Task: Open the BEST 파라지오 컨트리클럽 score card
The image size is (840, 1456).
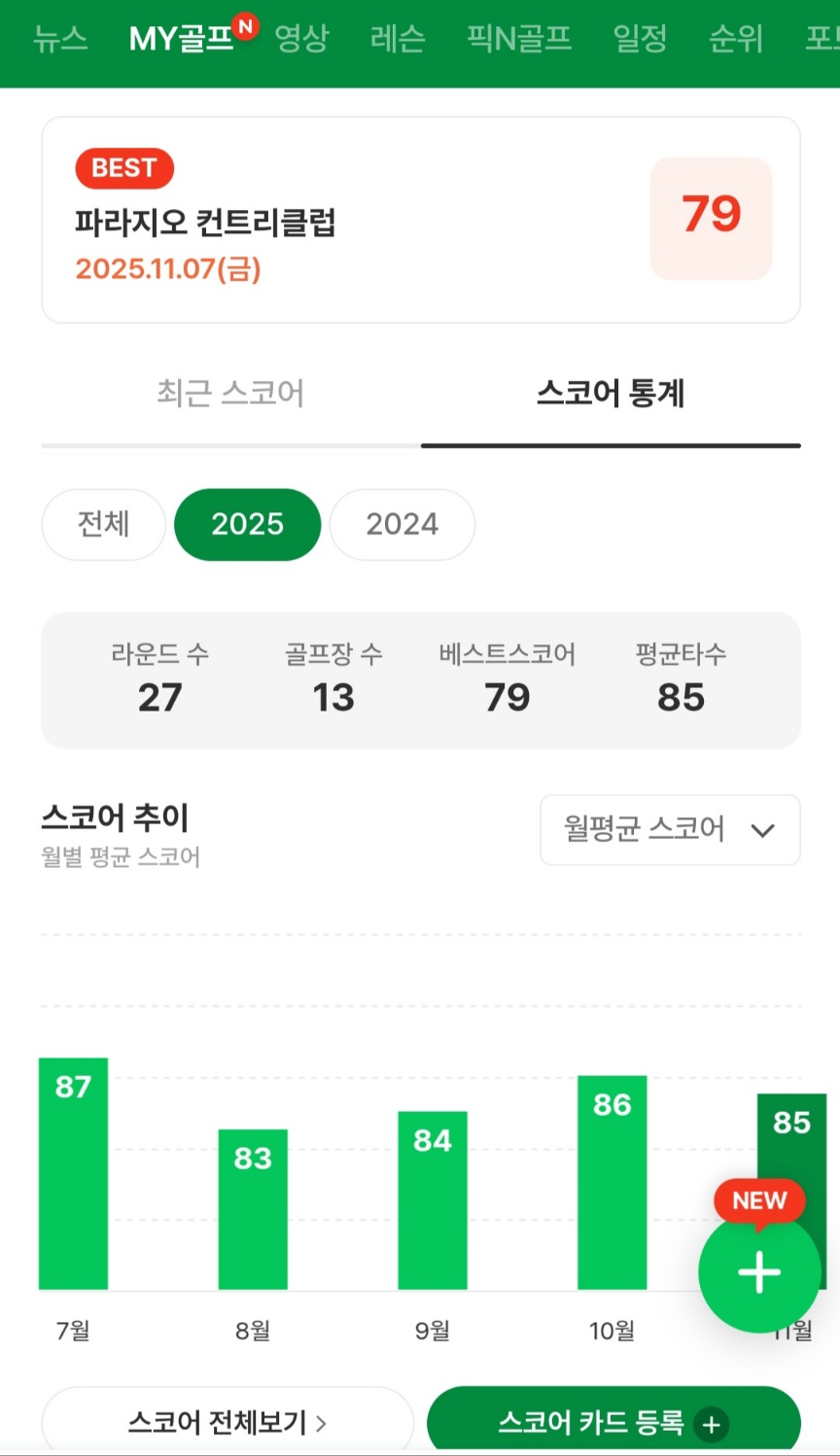Action: [x=420, y=220]
